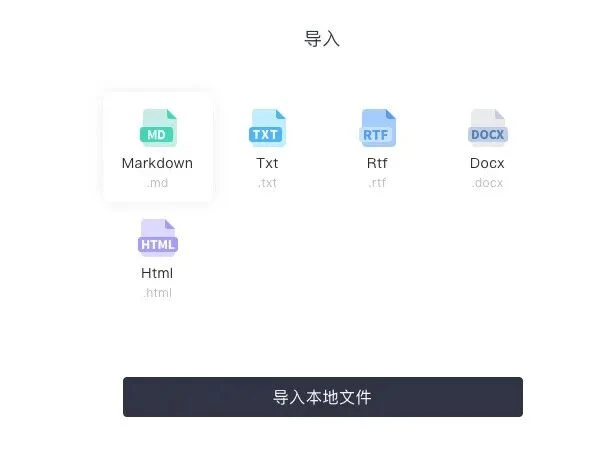Select the Docx file format
610x449 pixels.
tap(487, 147)
